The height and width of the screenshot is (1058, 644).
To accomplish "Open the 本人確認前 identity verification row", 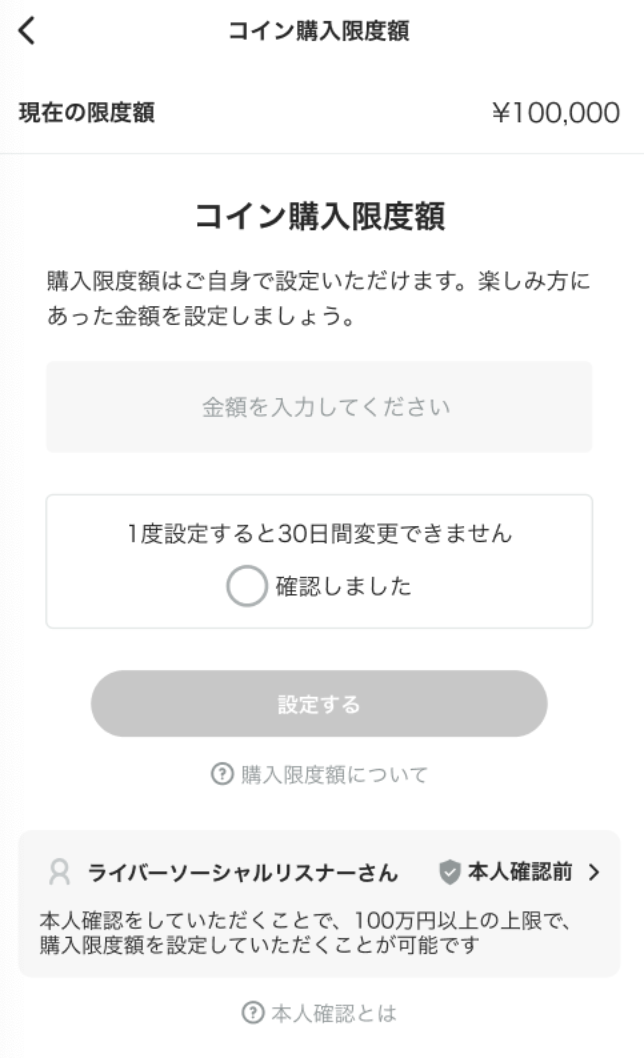I will [x=319, y=872].
